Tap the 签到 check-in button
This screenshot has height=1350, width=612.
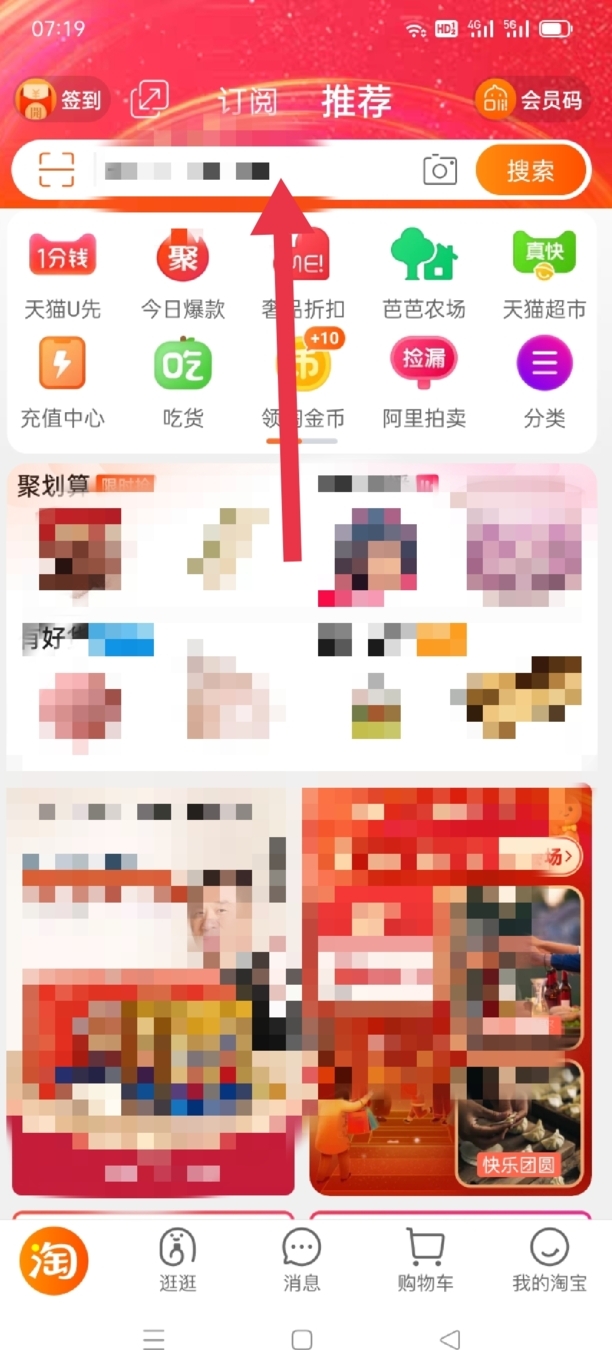point(62,100)
